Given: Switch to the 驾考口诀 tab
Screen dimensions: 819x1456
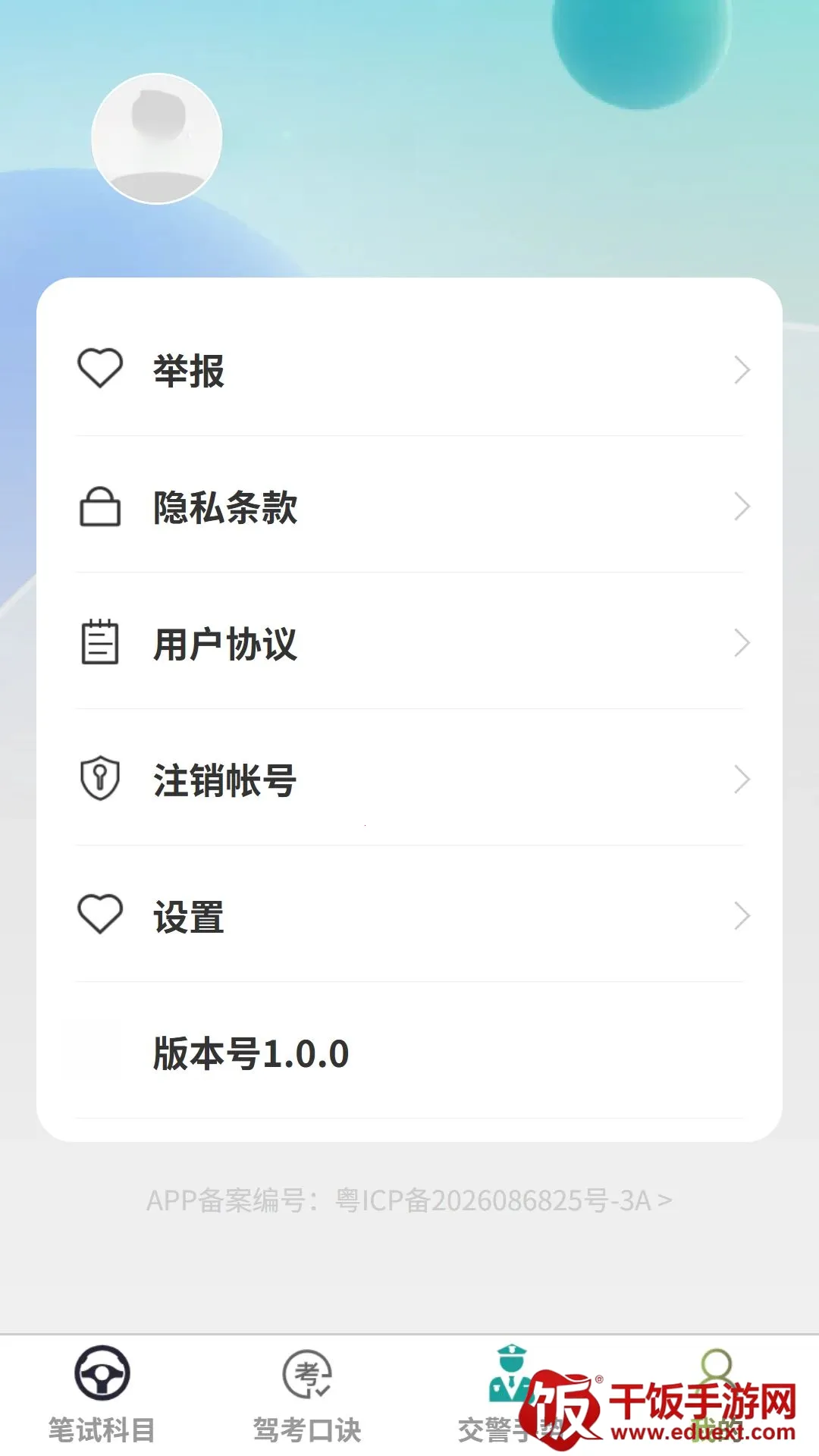Looking at the screenshot, I should pyautogui.click(x=307, y=1395).
